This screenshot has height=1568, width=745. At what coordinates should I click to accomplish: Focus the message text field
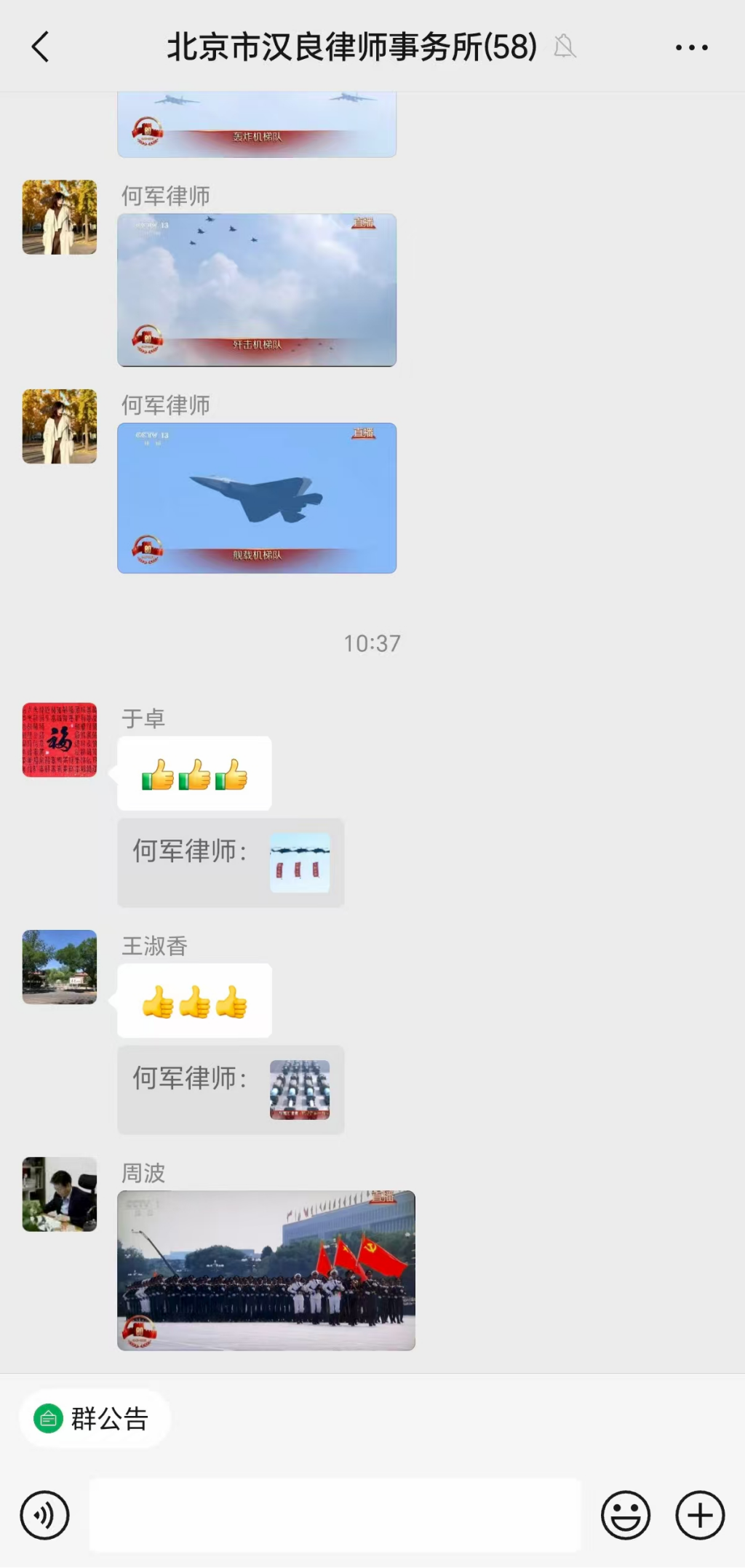coord(335,1514)
